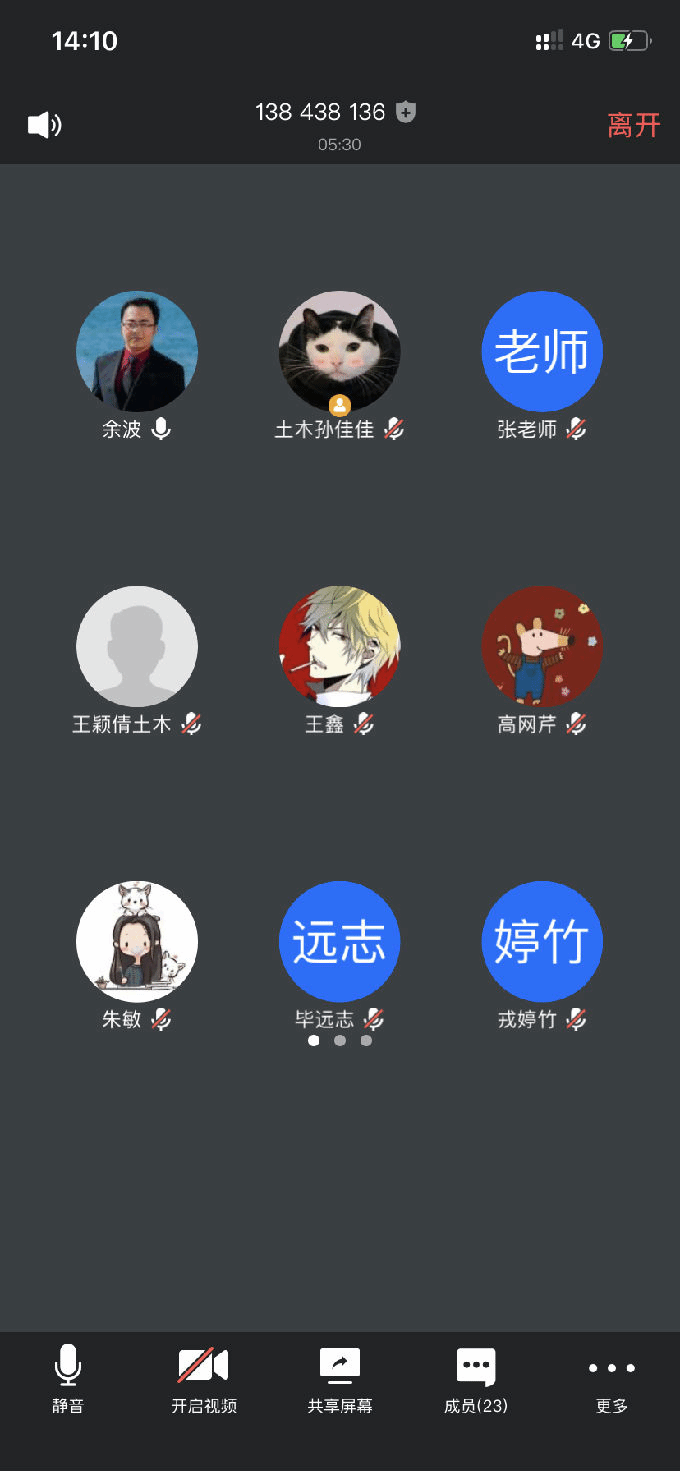This screenshot has width=680, height=1471.
Task: Select participant 朱敏
Action: pos(137,942)
